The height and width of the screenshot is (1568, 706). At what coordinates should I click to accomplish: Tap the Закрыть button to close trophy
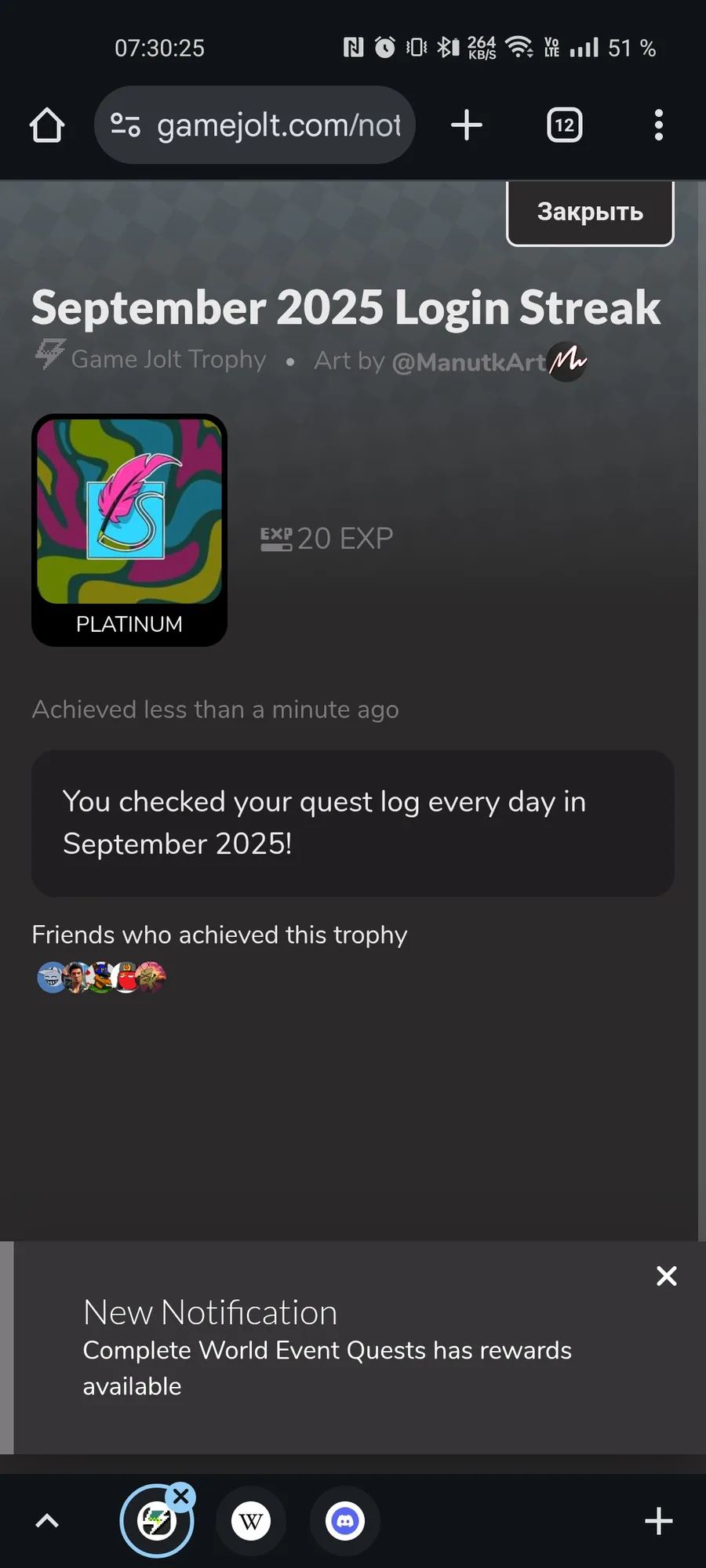pyautogui.click(x=590, y=212)
